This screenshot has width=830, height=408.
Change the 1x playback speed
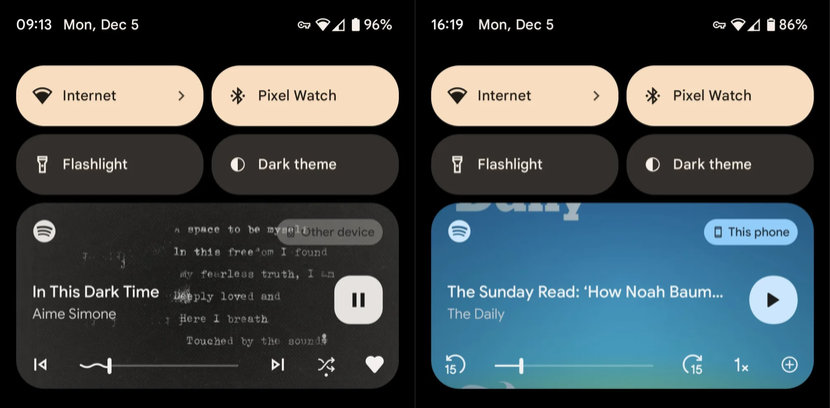[741, 365]
